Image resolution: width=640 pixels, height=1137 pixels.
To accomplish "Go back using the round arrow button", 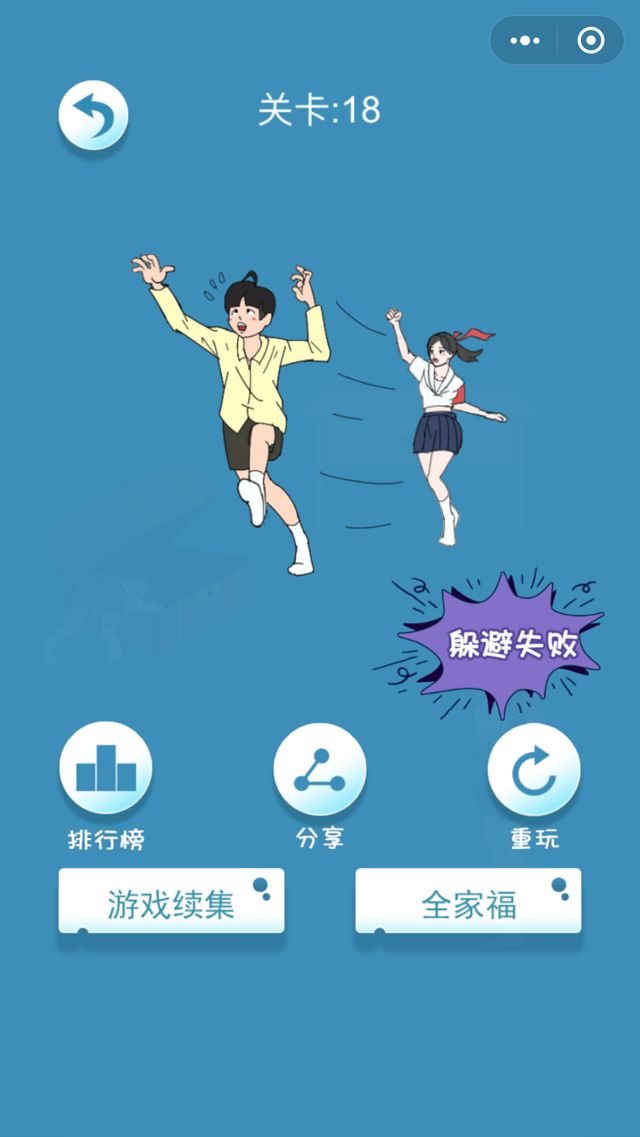I will coord(93,115).
